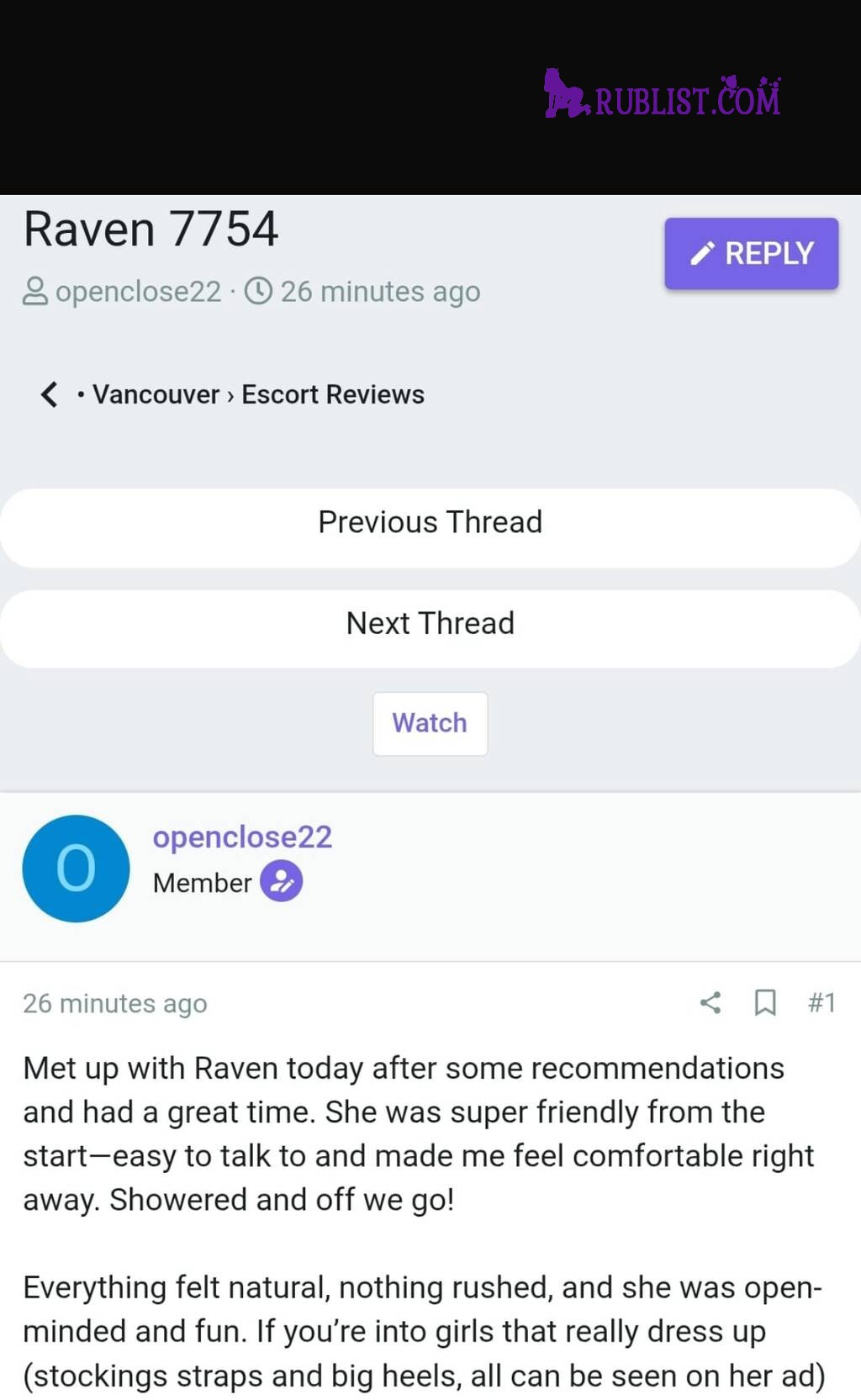Go to the Next Thread
Image resolution: width=861 pixels, height=1400 pixels.
pyautogui.click(x=430, y=624)
